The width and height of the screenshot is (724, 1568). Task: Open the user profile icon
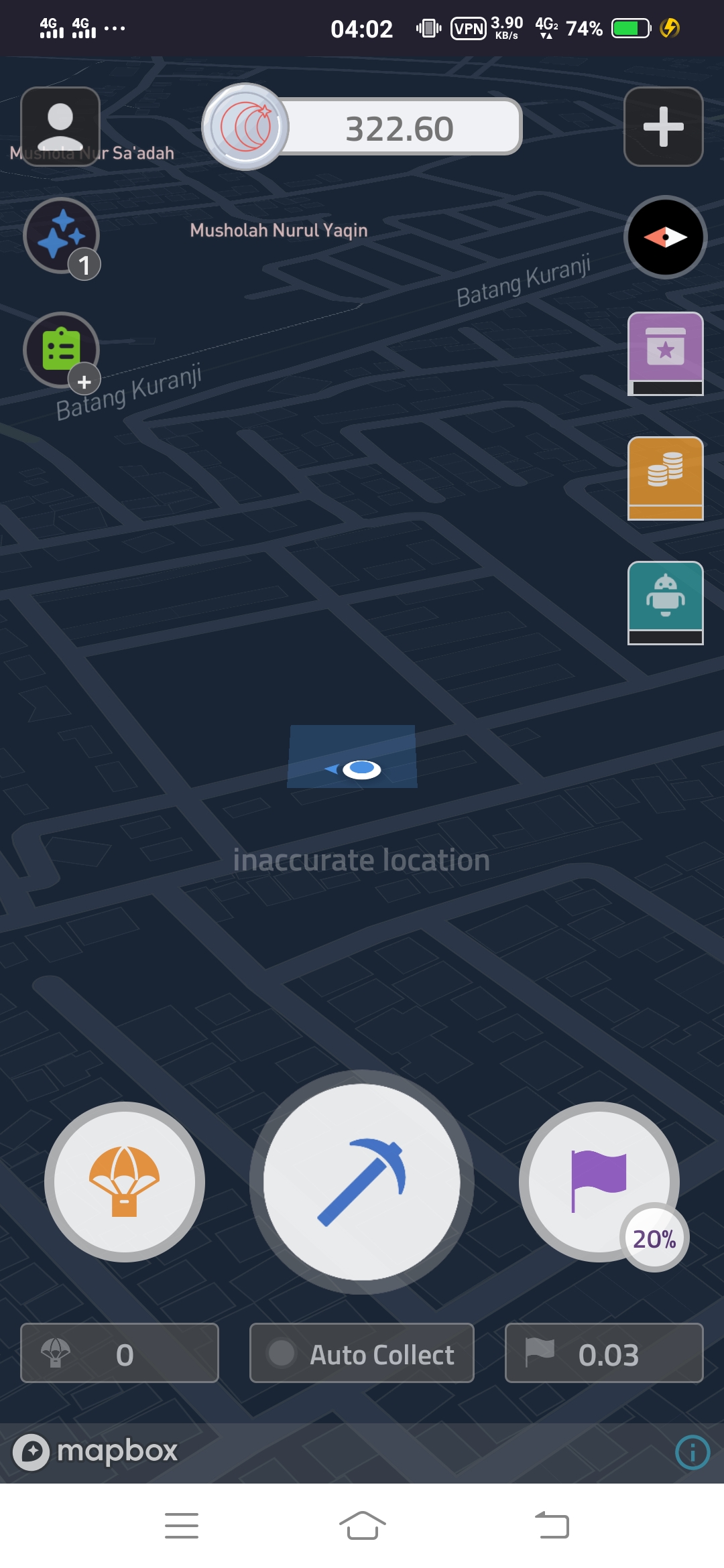(x=60, y=125)
